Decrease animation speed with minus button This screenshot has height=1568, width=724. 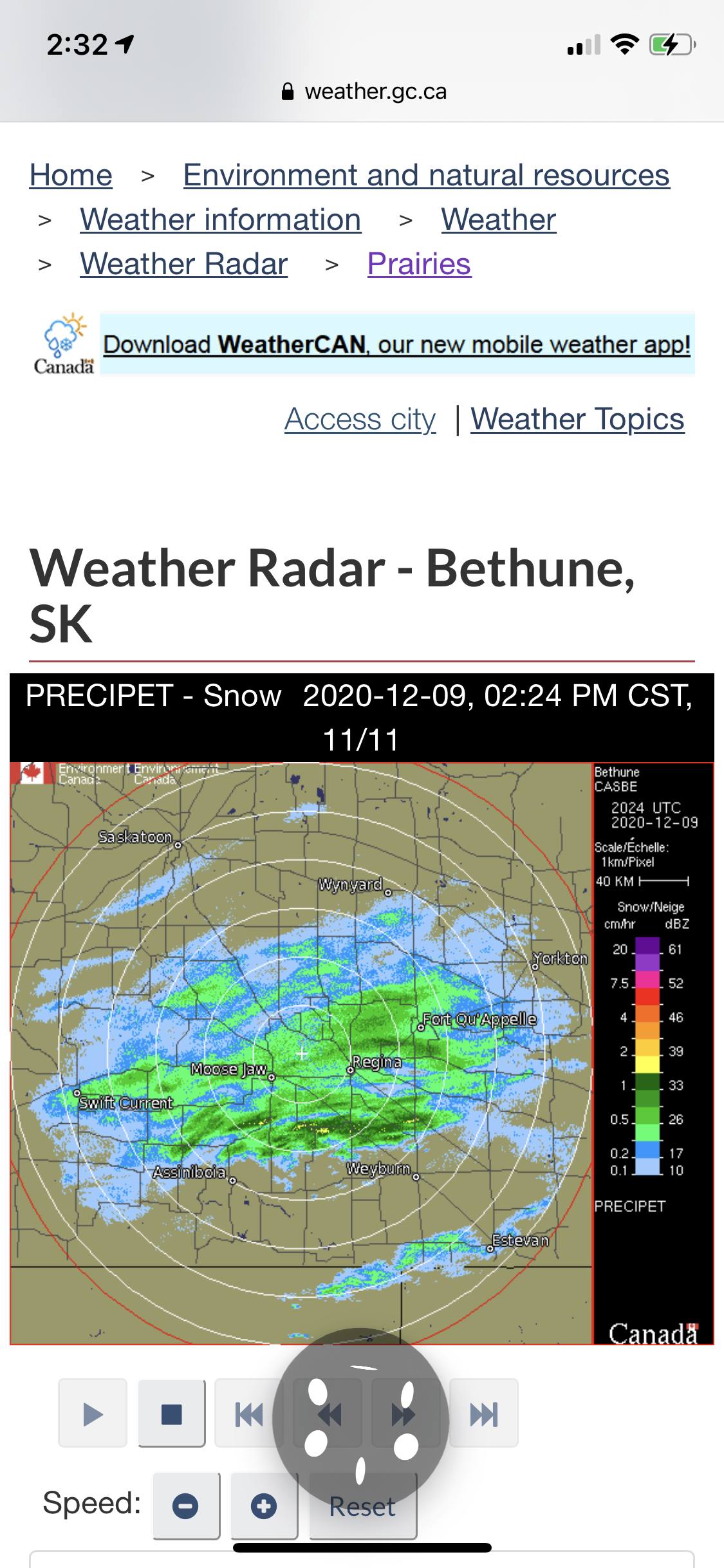pyautogui.click(x=186, y=1506)
